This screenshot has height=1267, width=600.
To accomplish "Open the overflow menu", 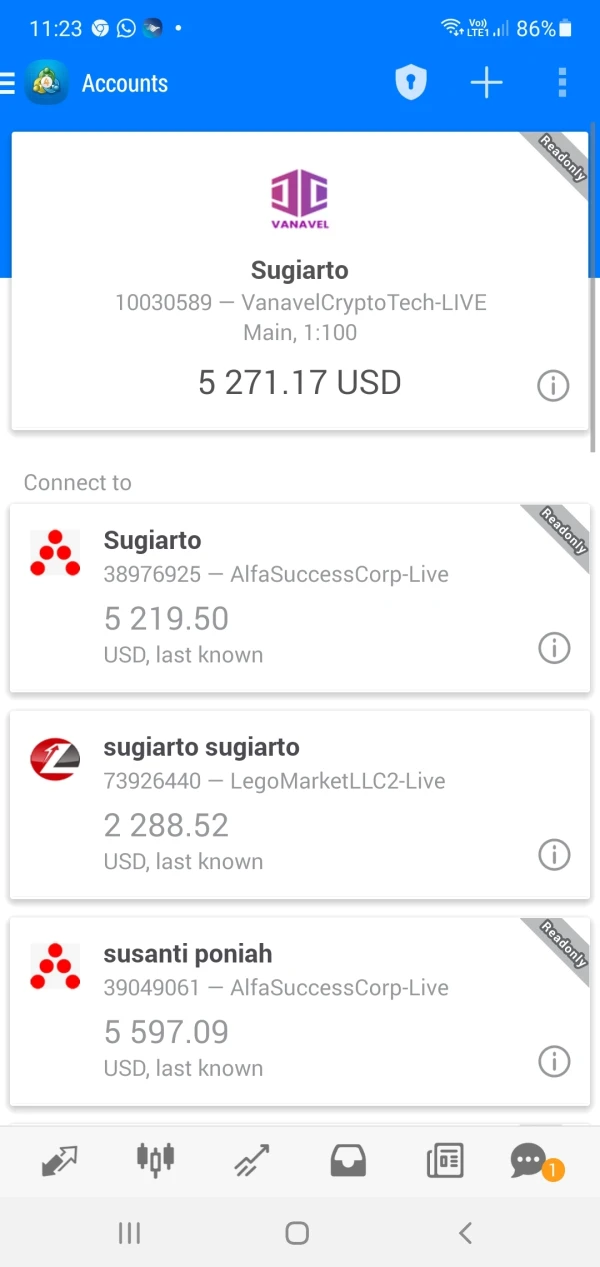I will coord(562,83).
